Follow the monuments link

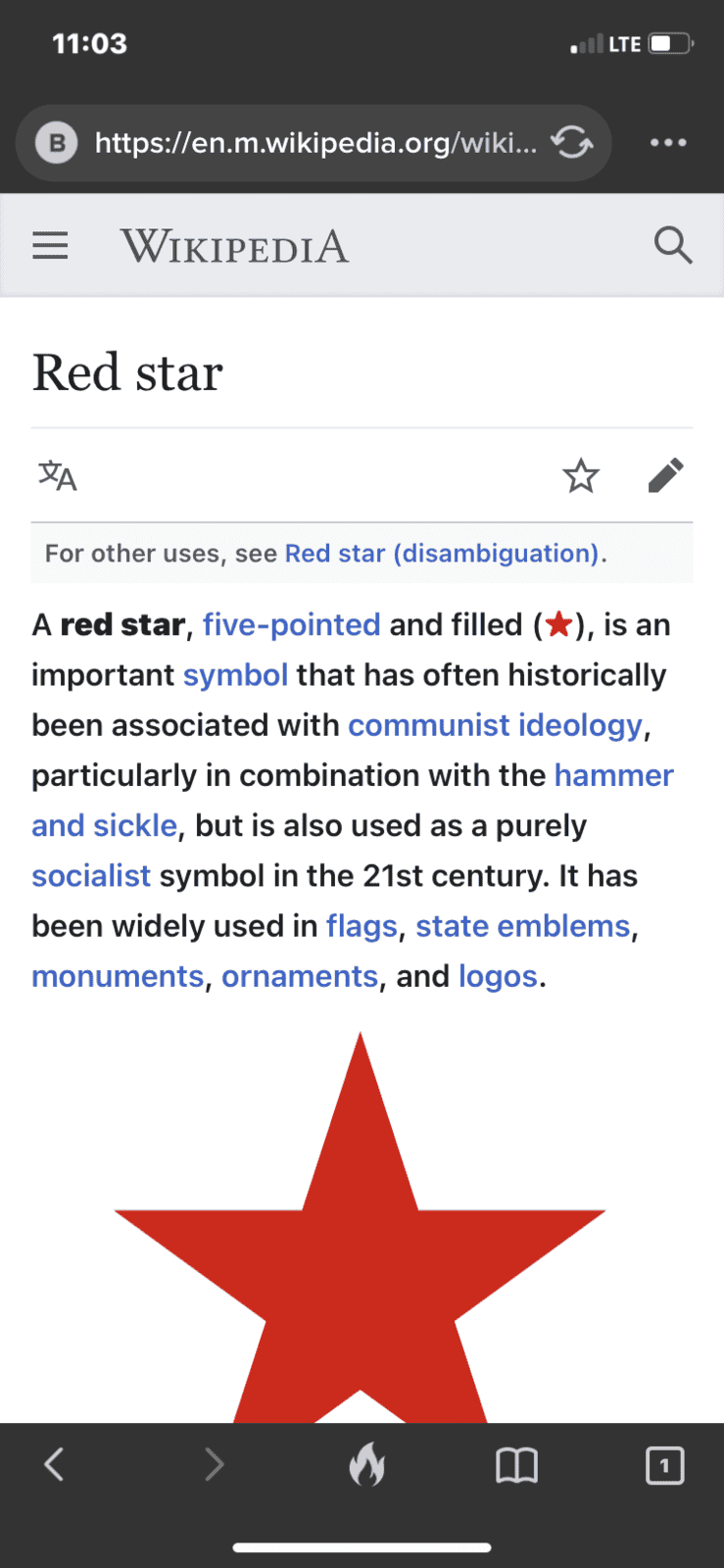tap(118, 976)
